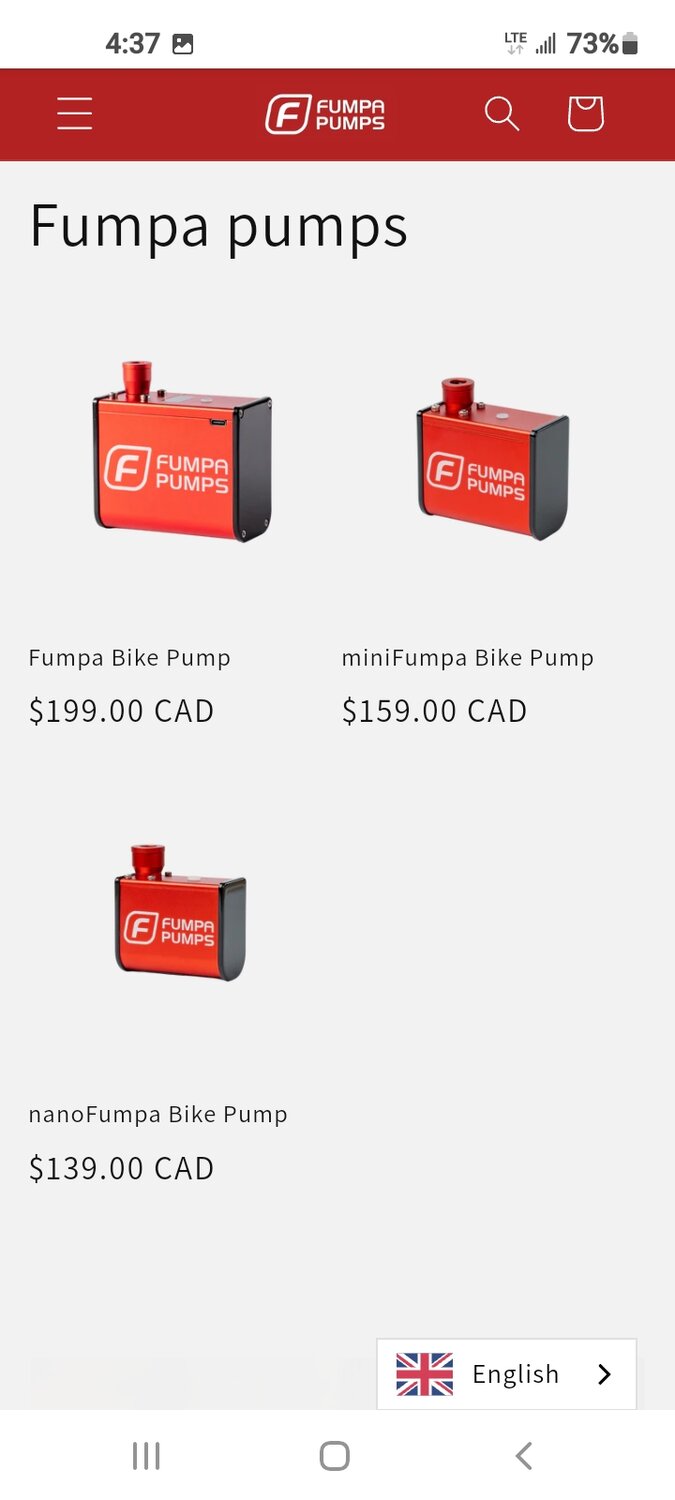The height and width of the screenshot is (1500, 675).
Task: Open the hamburger navigation menu
Action: [x=75, y=114]
